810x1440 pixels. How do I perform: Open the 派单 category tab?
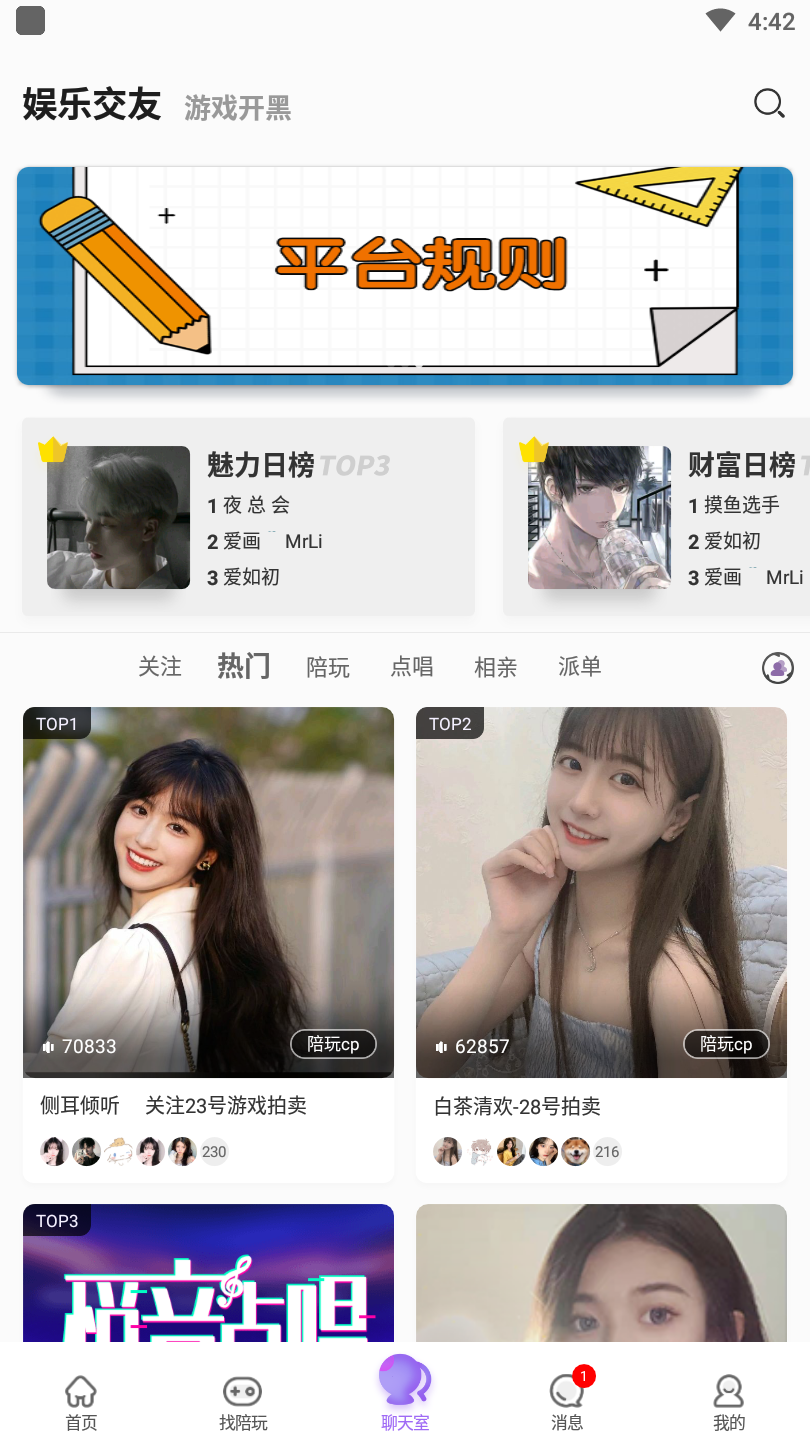pos(579,666)
